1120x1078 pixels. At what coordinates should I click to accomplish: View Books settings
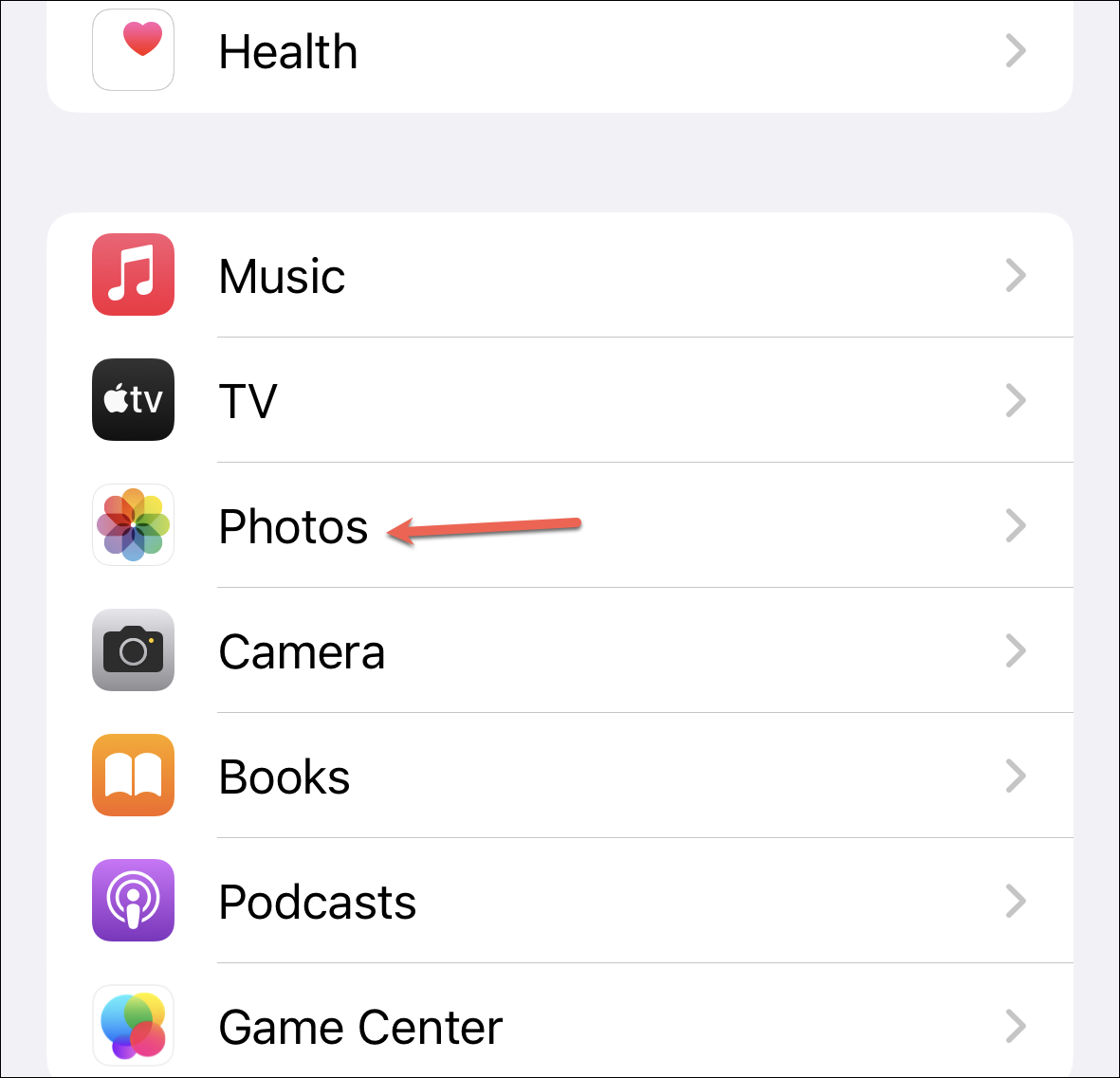[x=285, y=777]
